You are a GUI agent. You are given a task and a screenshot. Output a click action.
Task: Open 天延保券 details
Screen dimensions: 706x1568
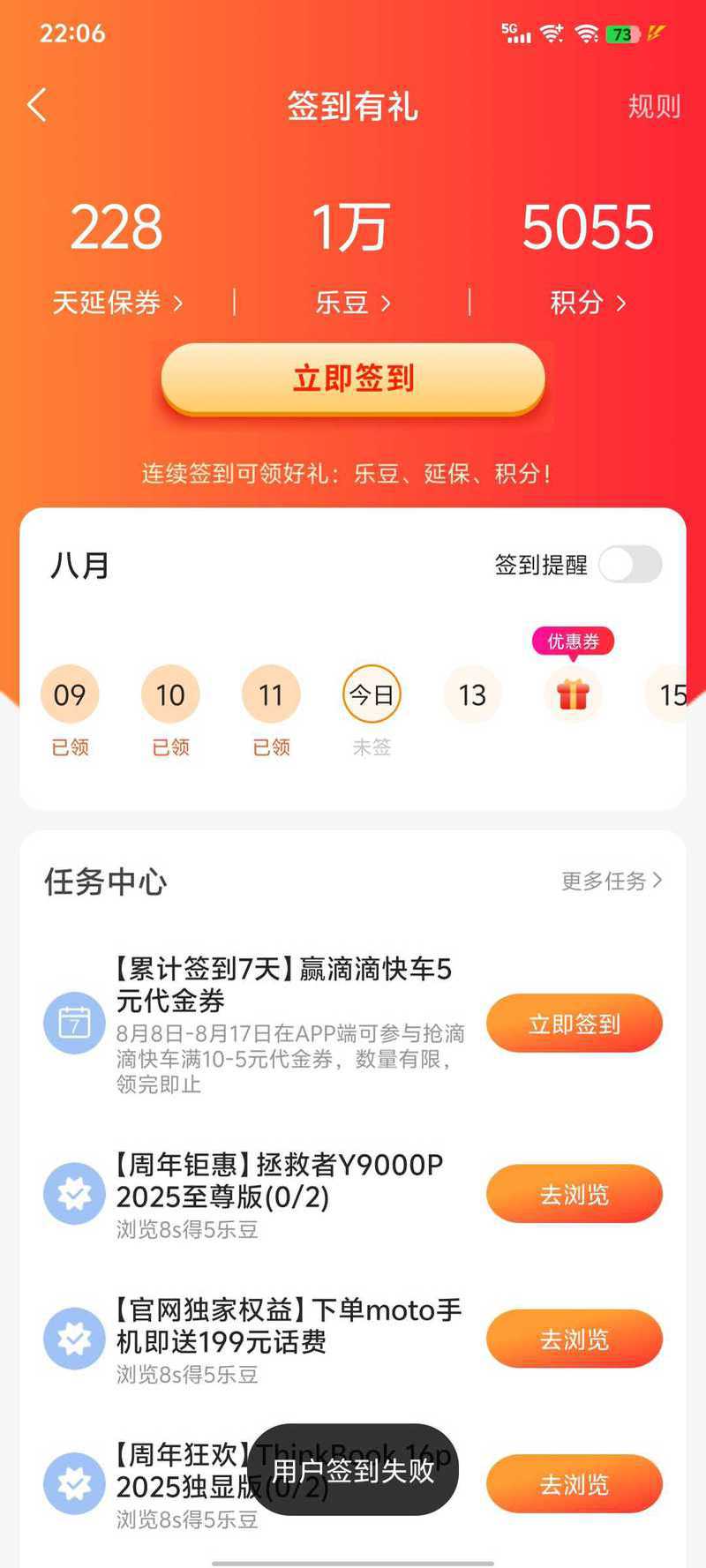[x=116, y=303]
